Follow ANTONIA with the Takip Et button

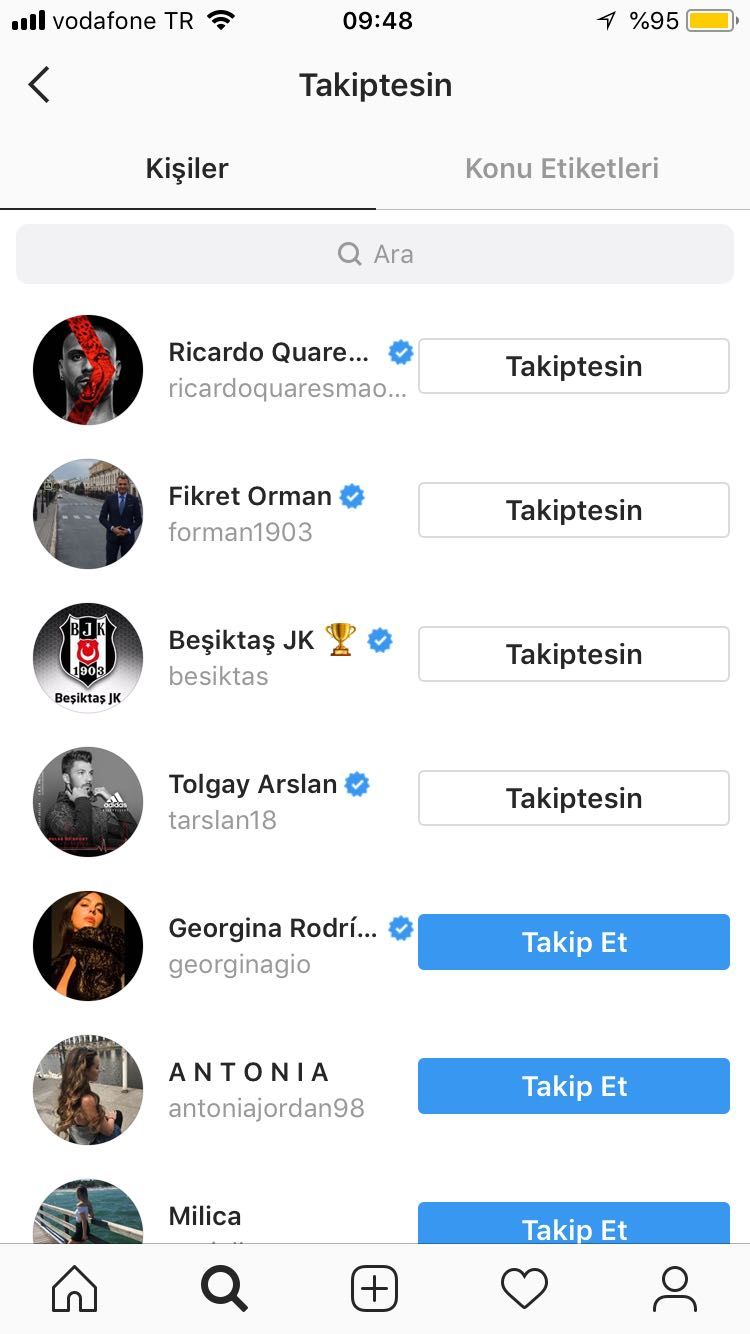click(574, 1086)
